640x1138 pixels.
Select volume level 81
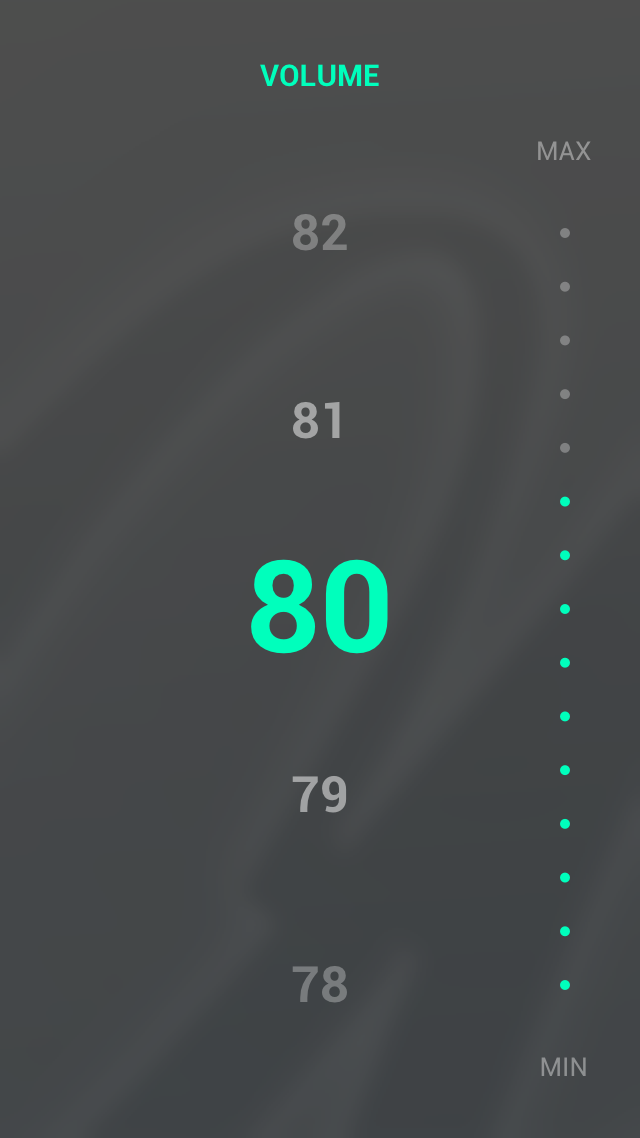click(x=319, y=421)
